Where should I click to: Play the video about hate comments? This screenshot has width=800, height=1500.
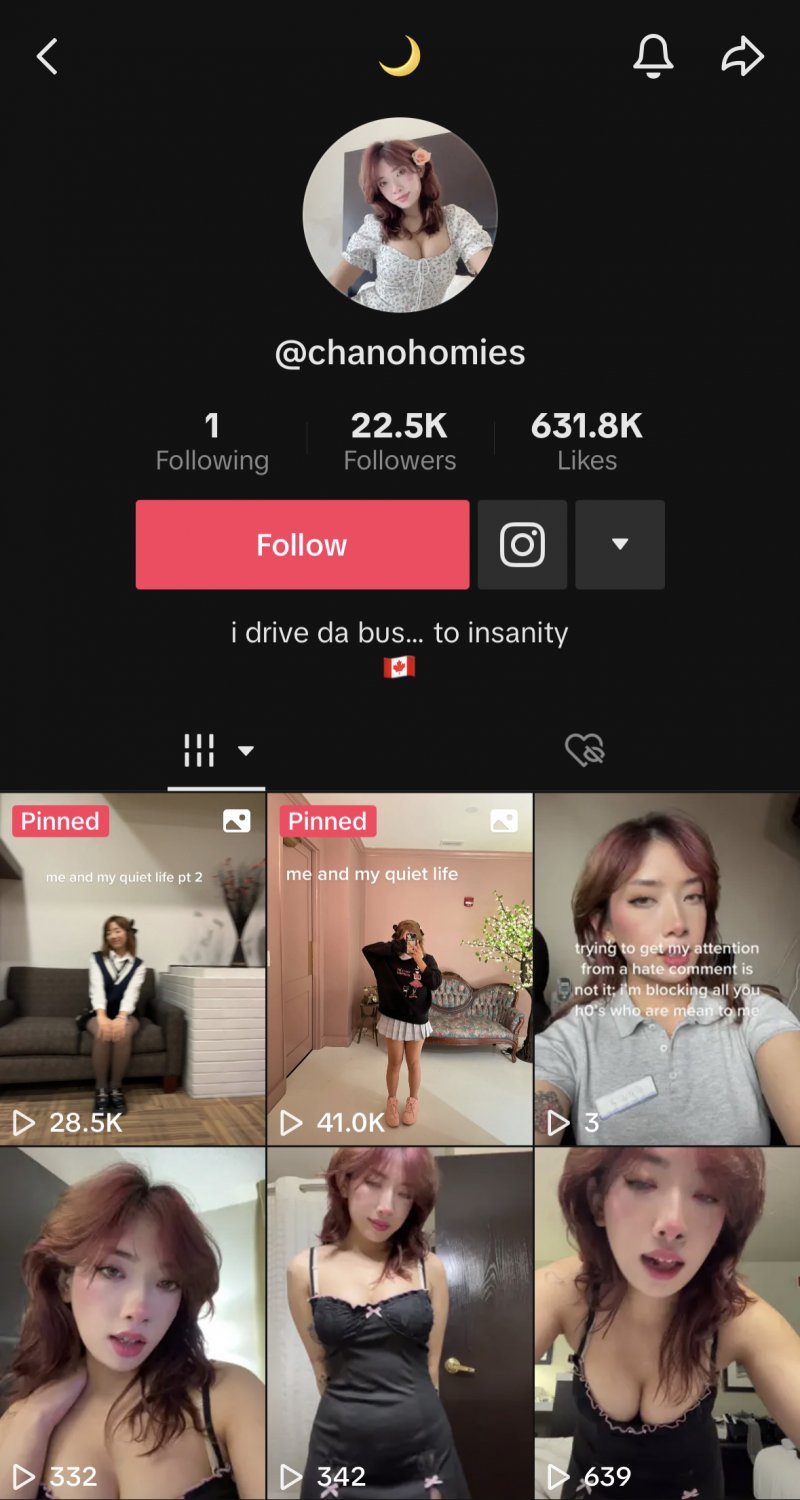pyautogui.click(x=667, y=970)
